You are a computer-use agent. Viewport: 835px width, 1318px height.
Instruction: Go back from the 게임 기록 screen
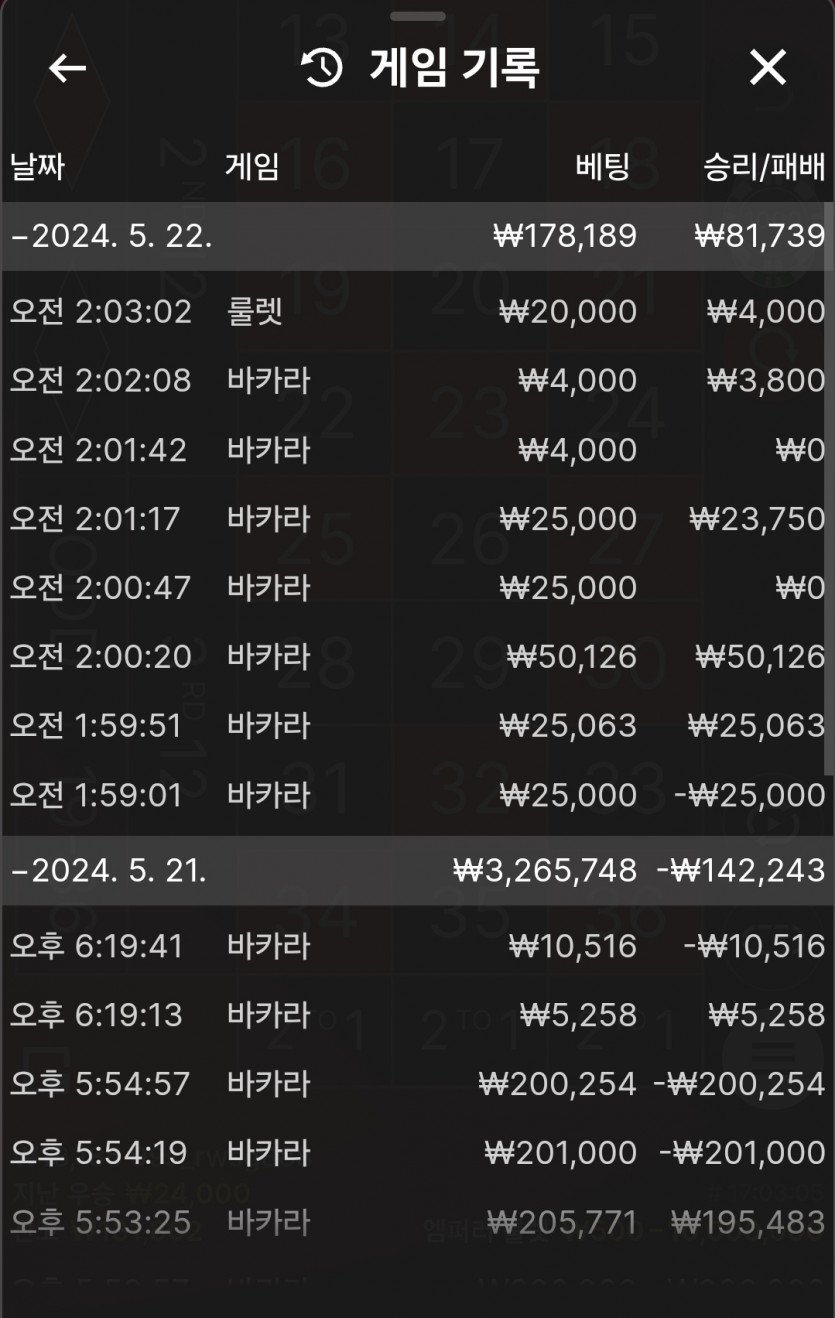pos(68,68)
